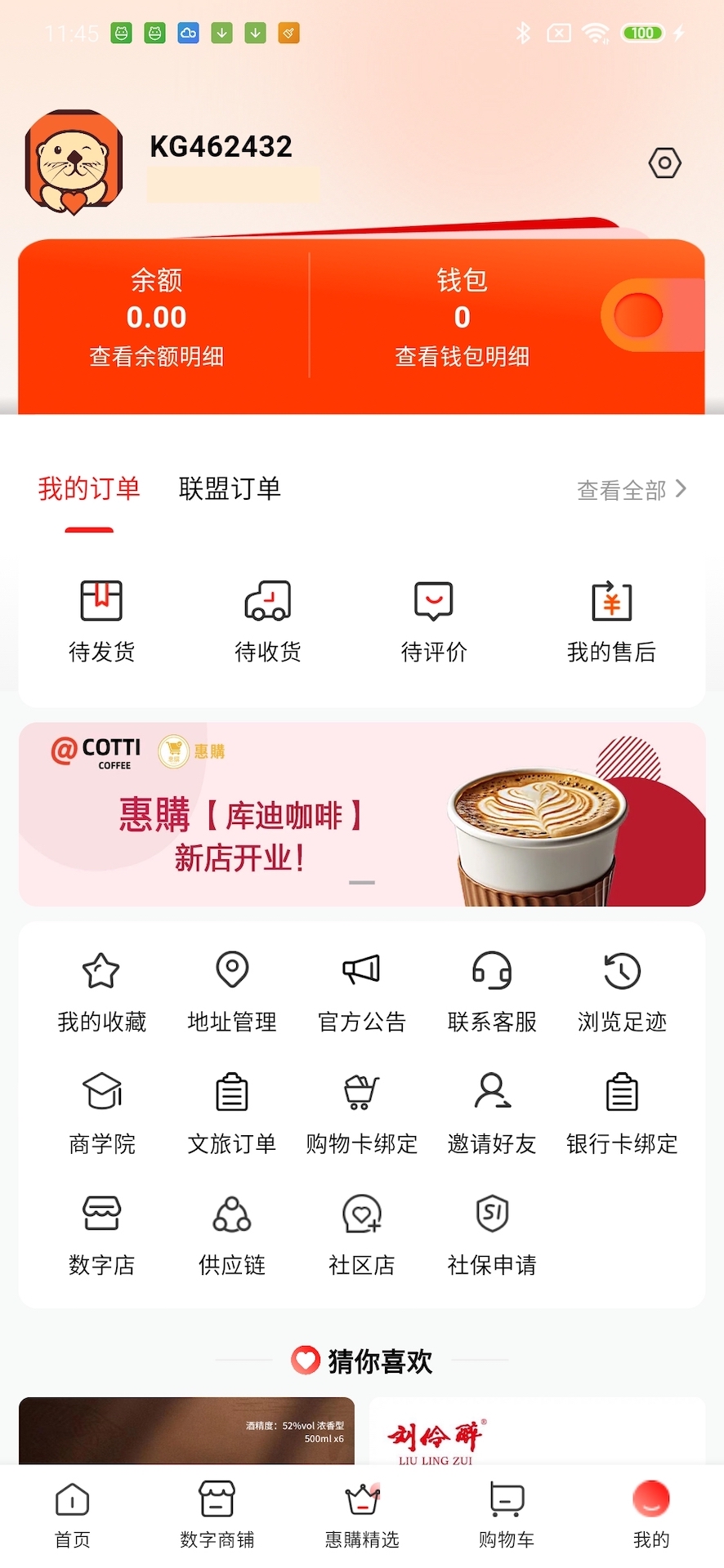Open the 数字商铺 tab in bottom navigation

[x=217, y=1515]
